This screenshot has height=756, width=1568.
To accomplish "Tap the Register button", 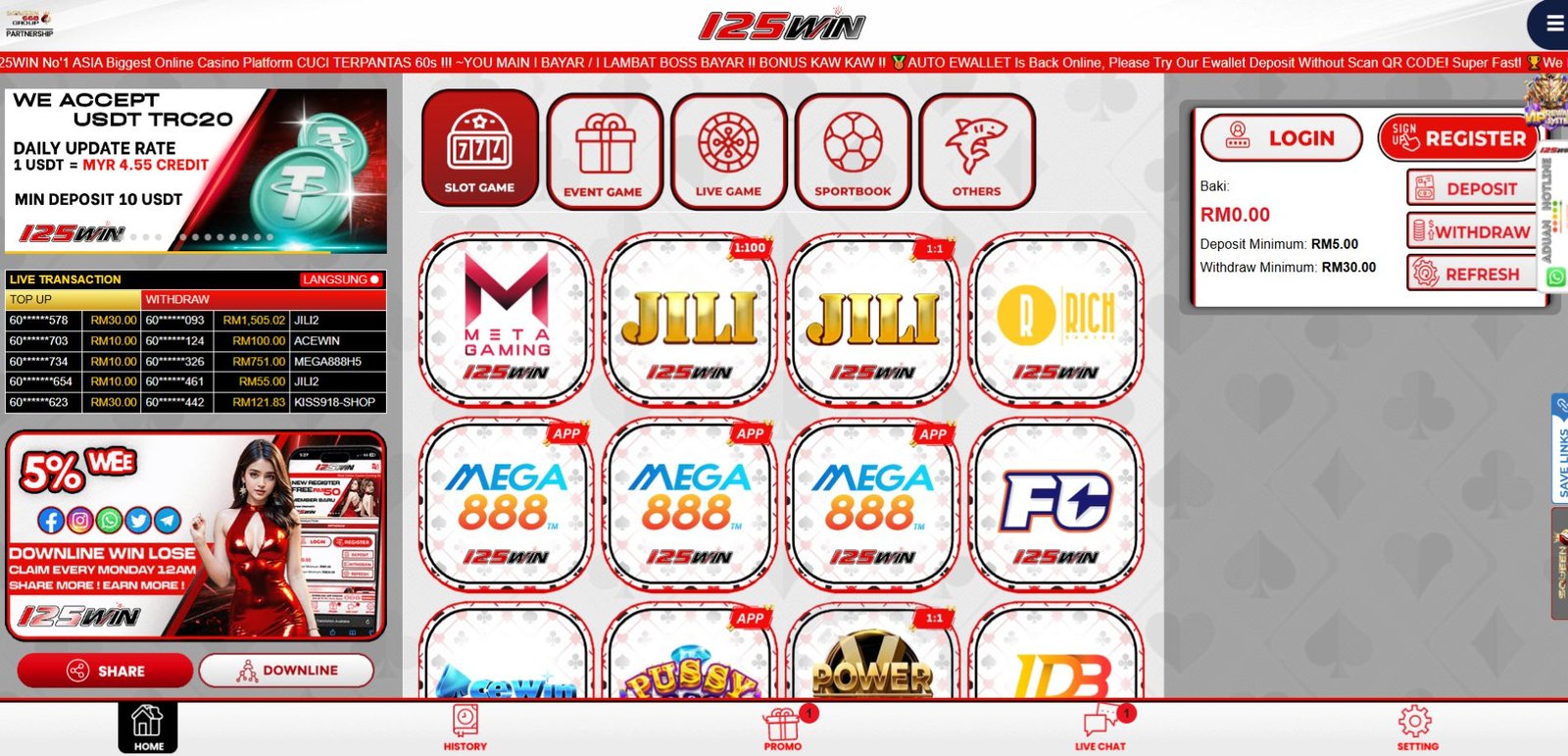I will tap(1458, 138).
